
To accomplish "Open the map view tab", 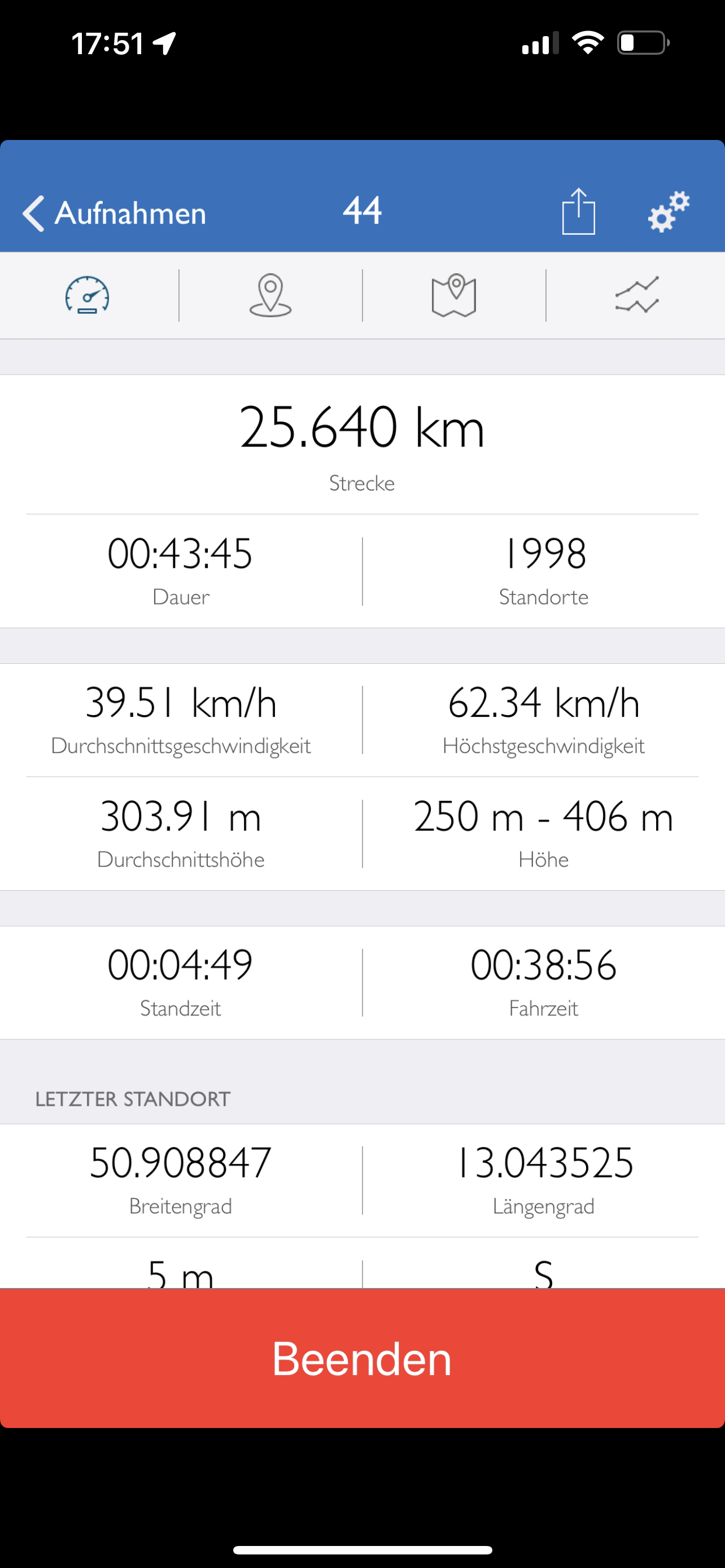I will (x=453, y=296).
